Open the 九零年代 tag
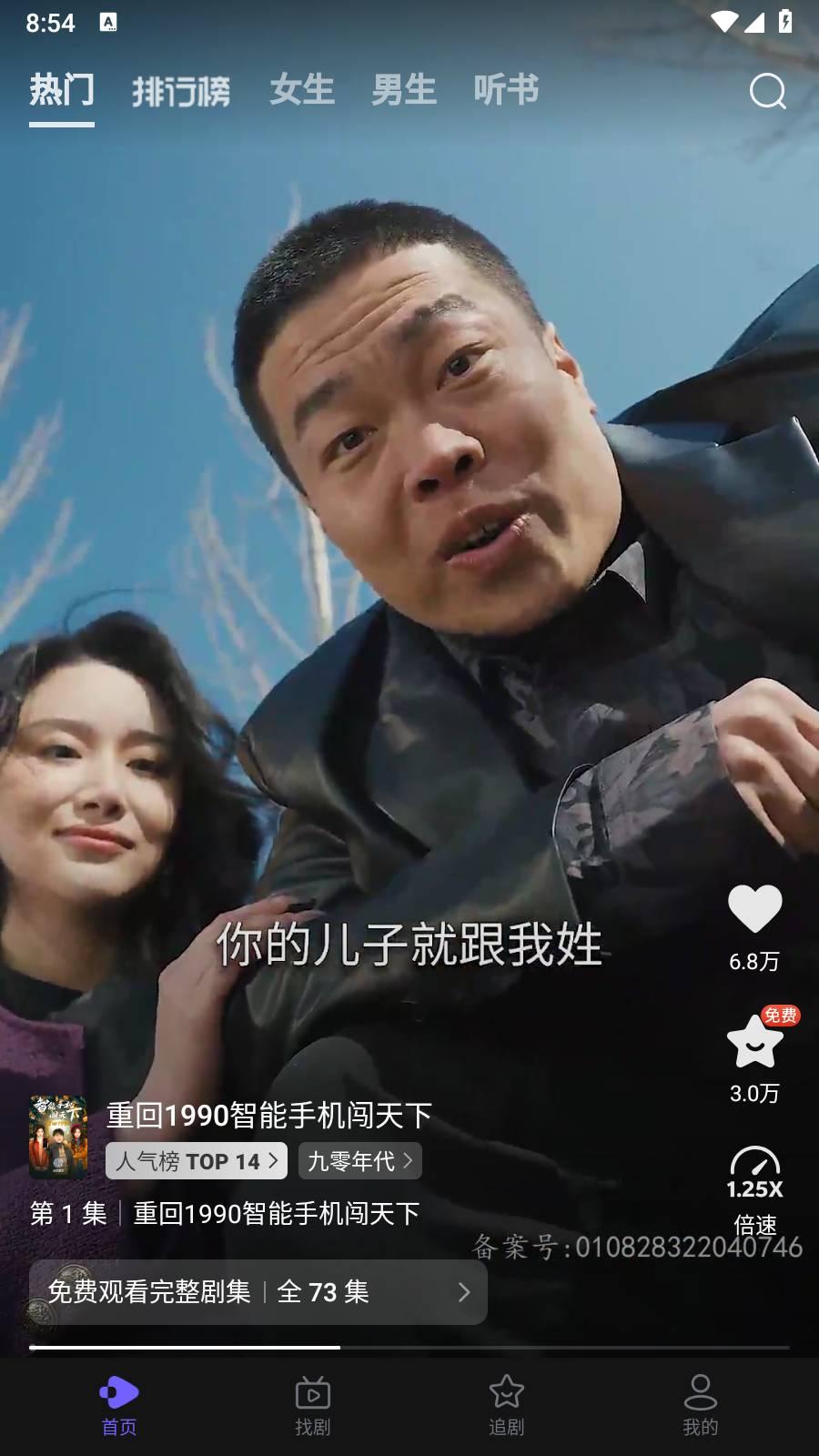819x1456 pixels. click(359, 1161)
